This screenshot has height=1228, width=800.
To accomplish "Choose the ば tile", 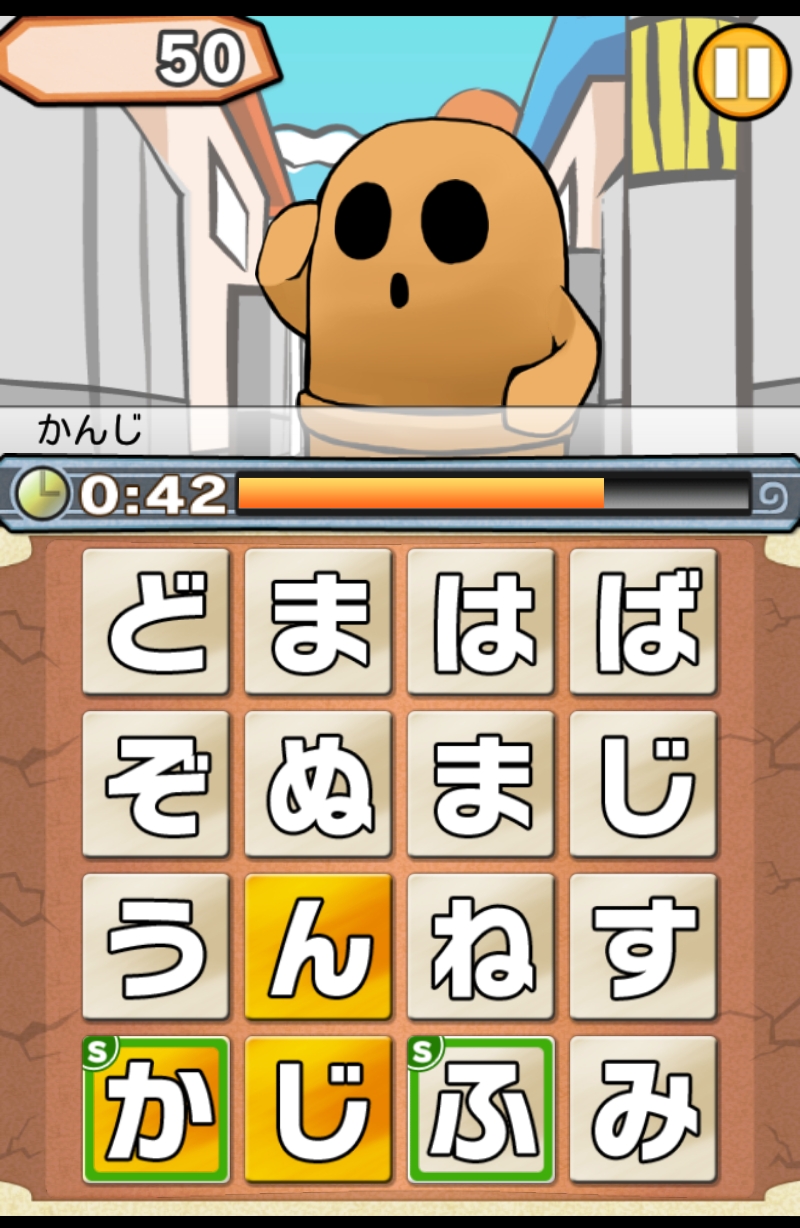I will [x=643, y=621].
